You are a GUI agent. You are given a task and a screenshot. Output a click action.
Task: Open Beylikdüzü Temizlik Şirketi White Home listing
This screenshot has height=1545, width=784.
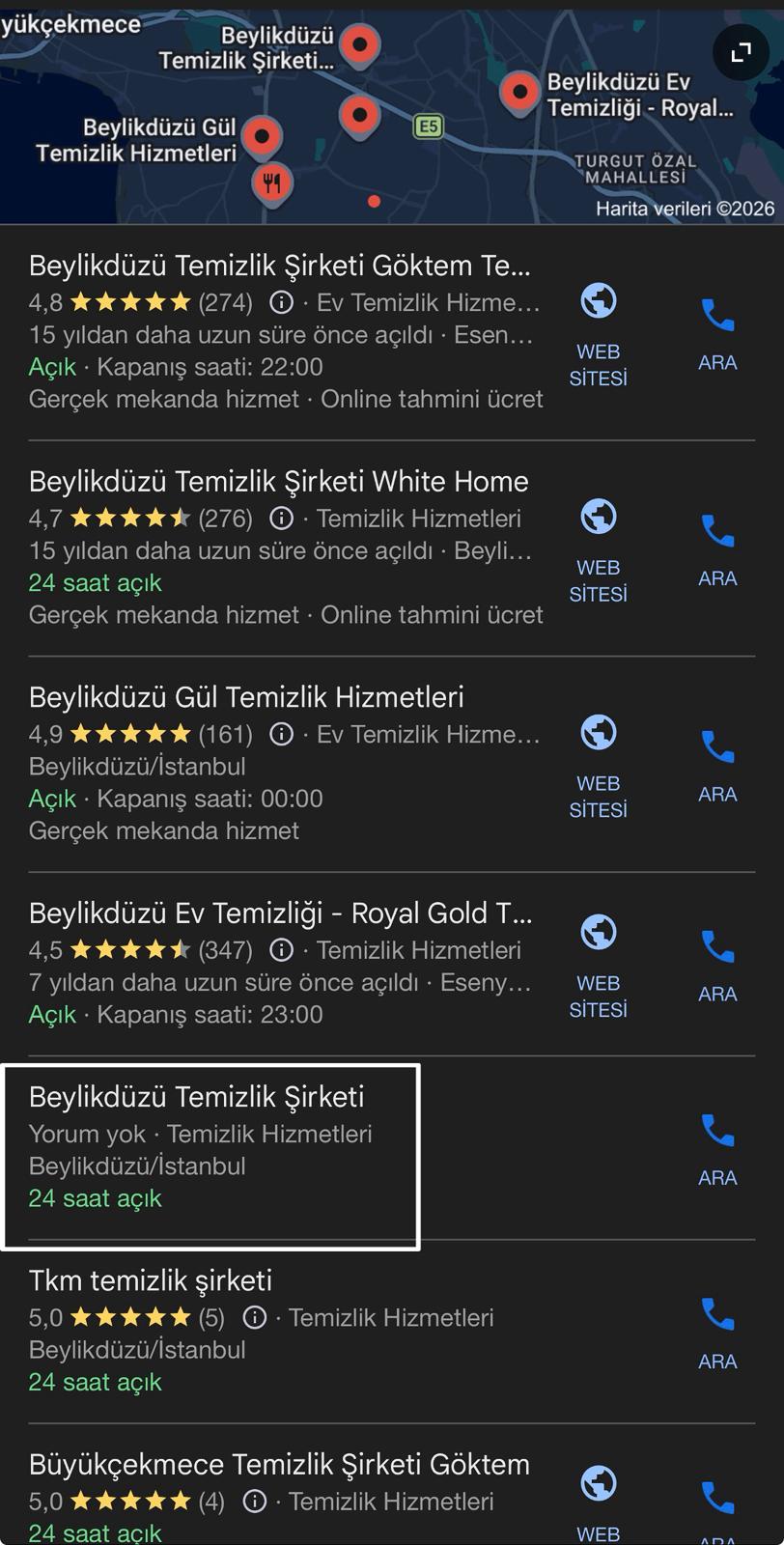point(278,481)
